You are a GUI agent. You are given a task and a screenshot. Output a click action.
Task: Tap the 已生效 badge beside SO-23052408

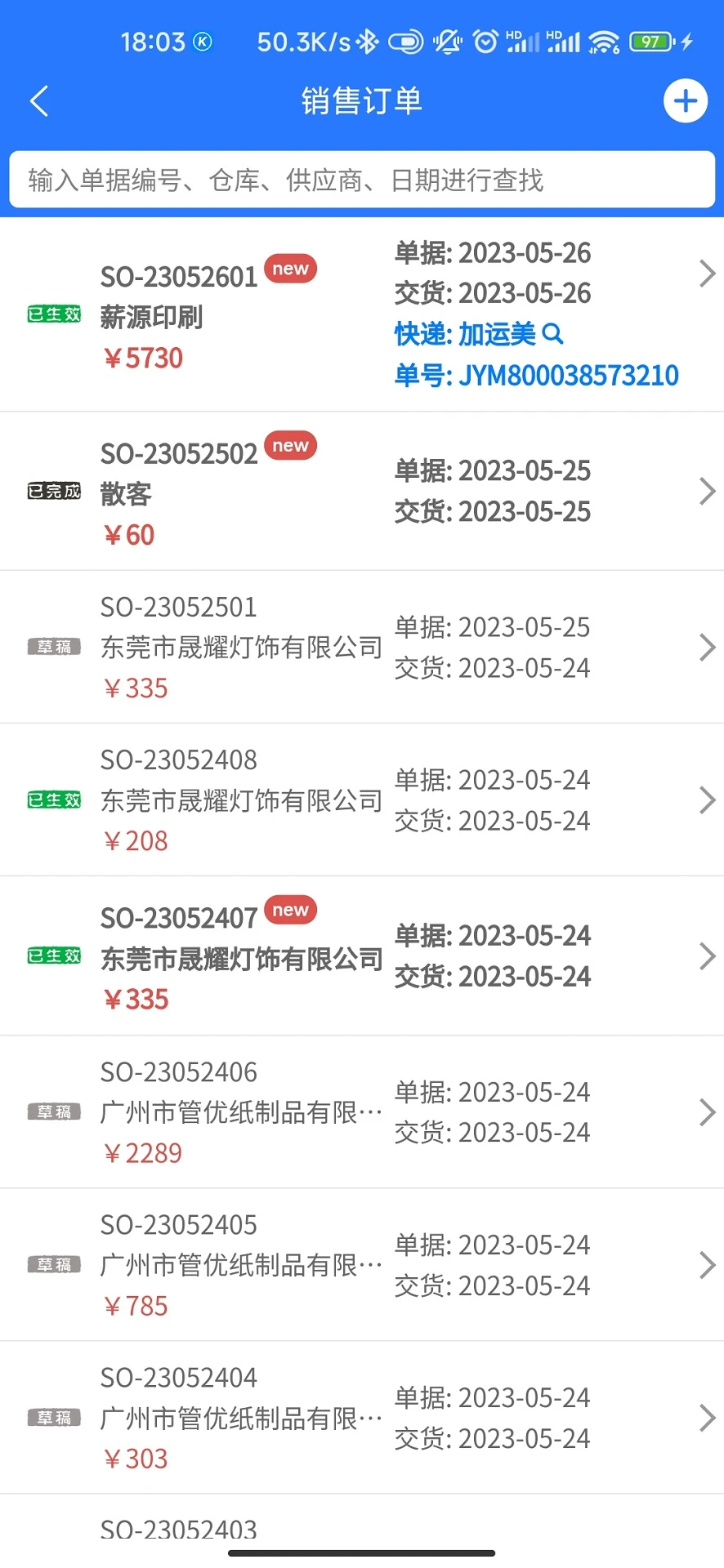53,800
